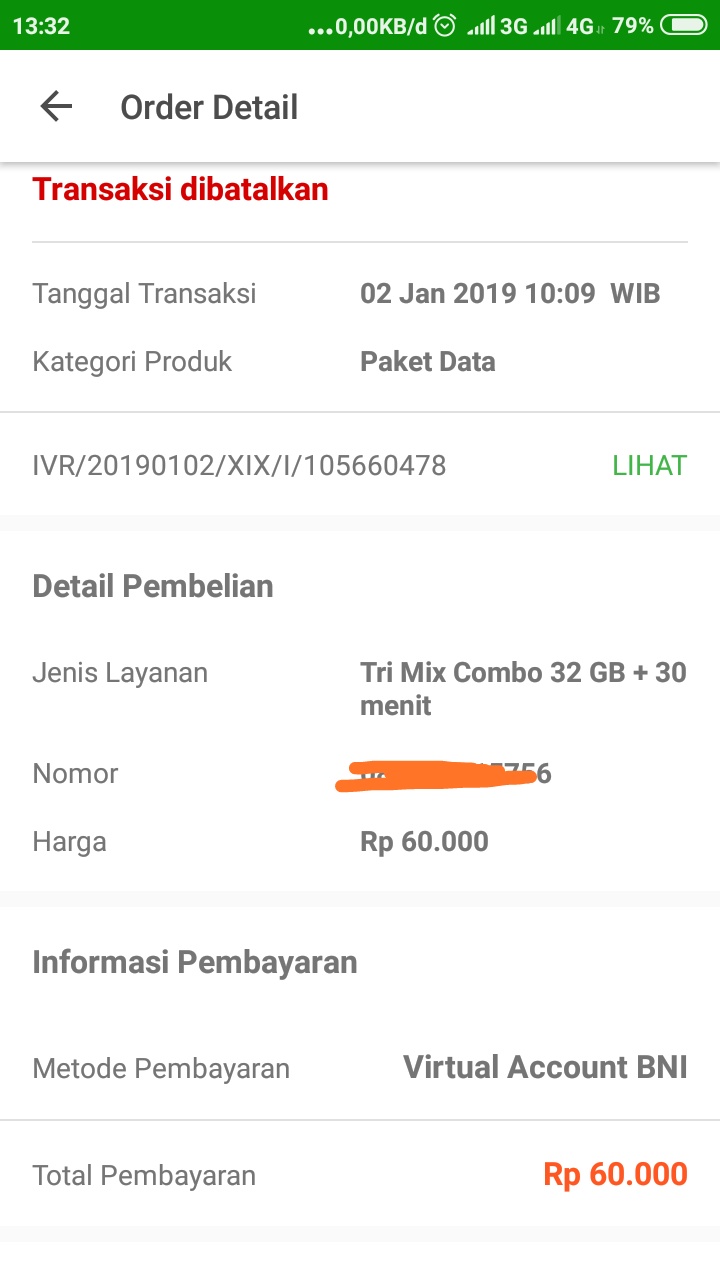This screenshot has width=720, height=1280.
Task: Open the LIHAT invoice link
Action: tap(649, 465)
